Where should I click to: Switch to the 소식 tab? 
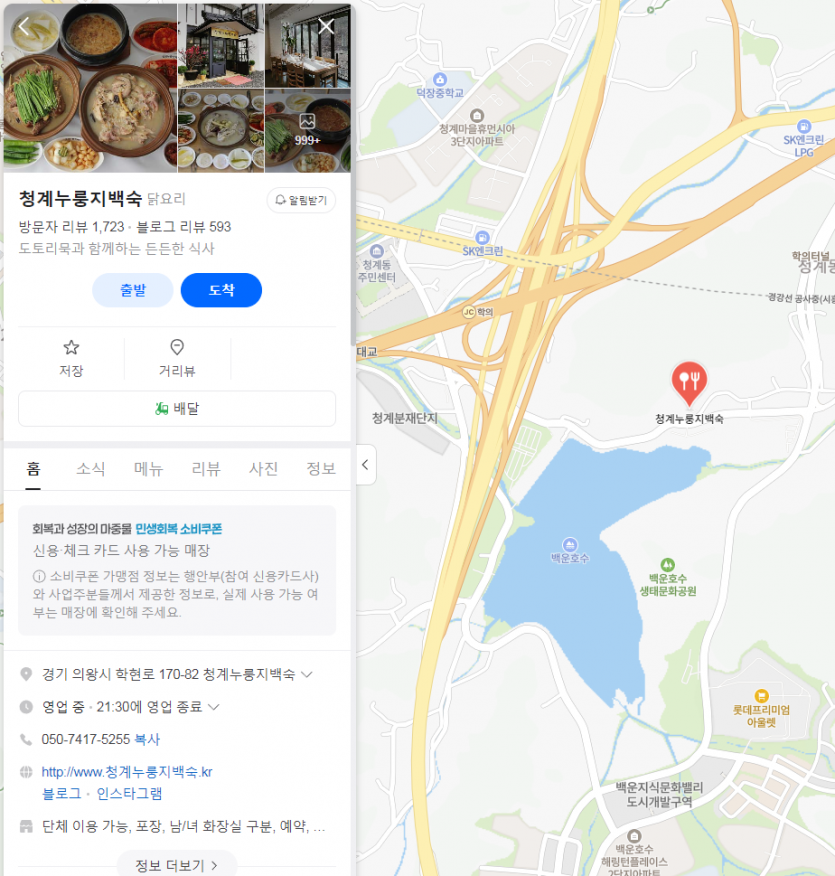pos(91,469)
